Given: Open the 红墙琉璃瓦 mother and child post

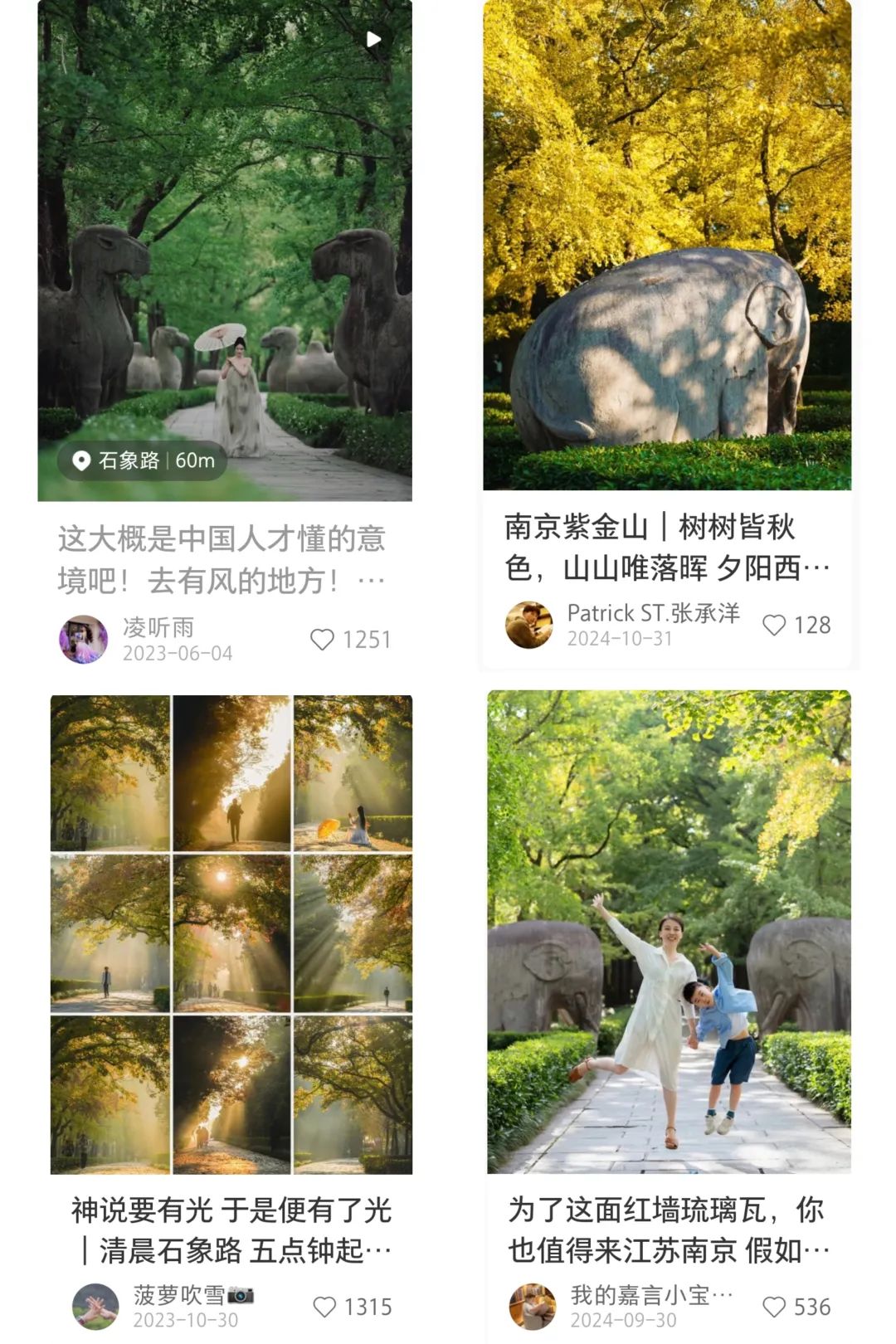Looking at the screenshot, I should [669, 931].
